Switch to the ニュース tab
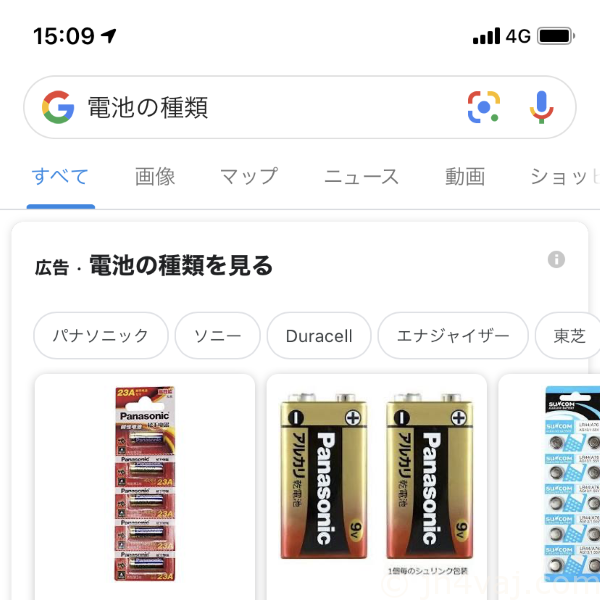 [361, 177]
